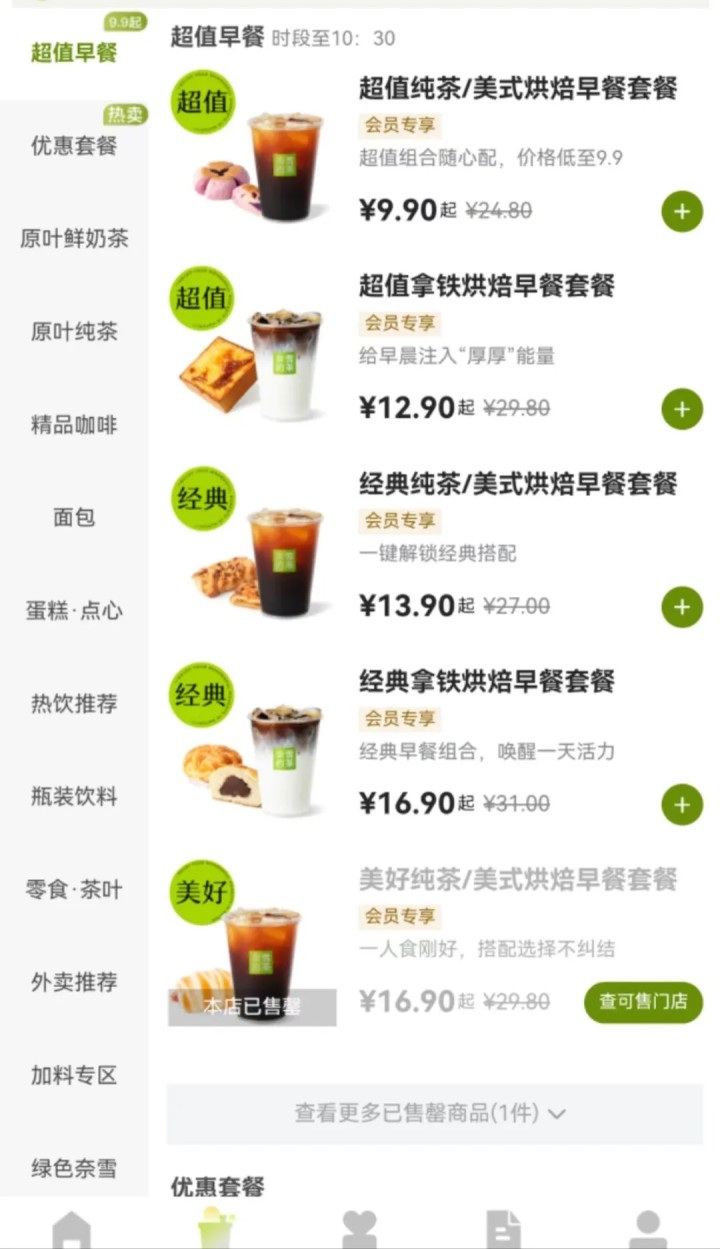Image resolution: width=720 pixels, height=1249 pixels.
Task: Go to the home tab in bottom bar
Action: tap(72, 1229)
